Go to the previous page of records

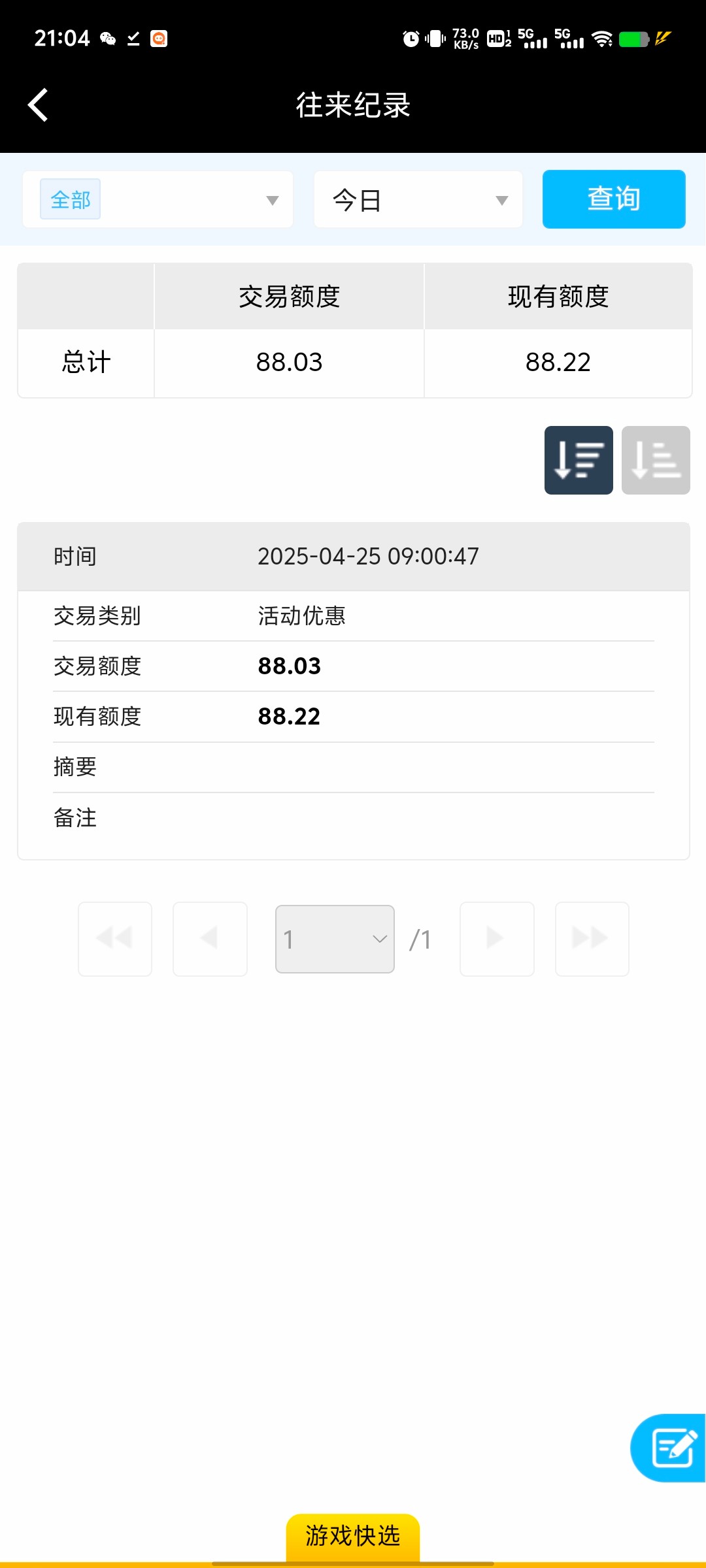pyautogui.click(x=210, y=939)
